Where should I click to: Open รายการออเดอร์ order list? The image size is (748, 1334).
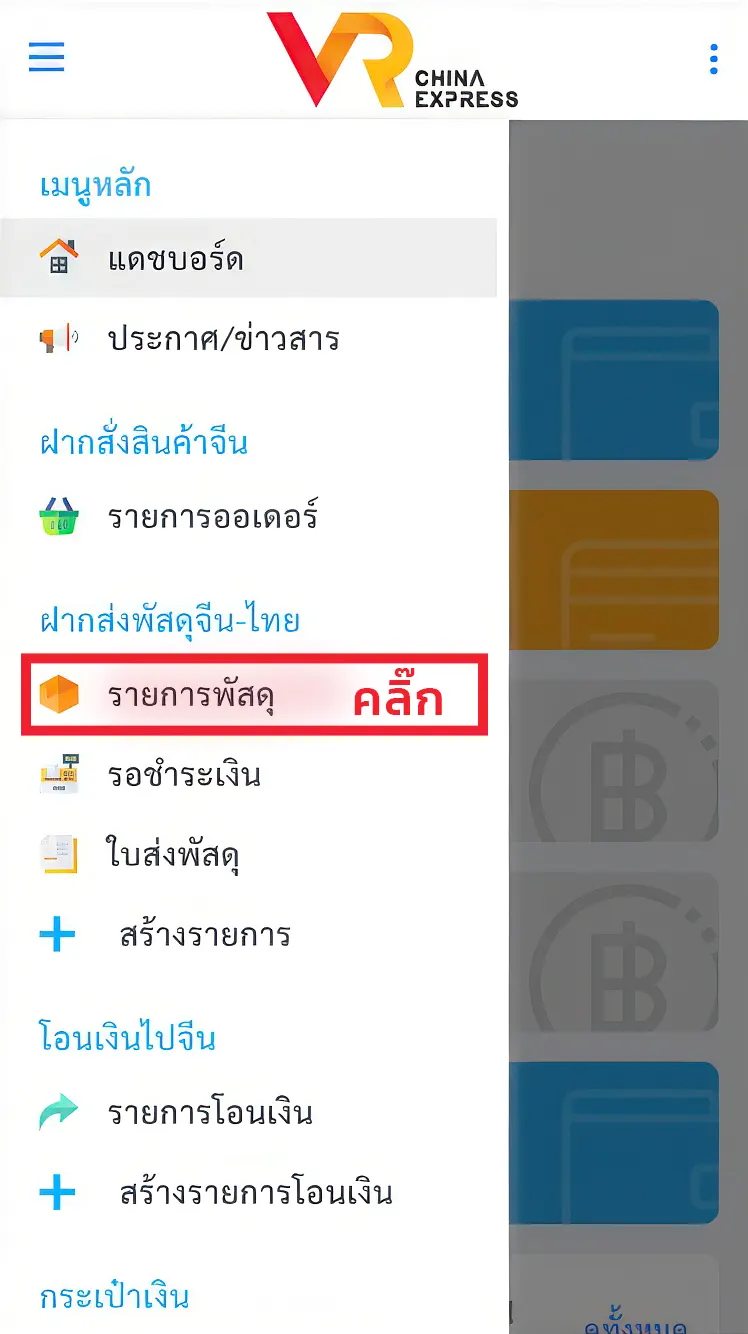coord(213,517)
